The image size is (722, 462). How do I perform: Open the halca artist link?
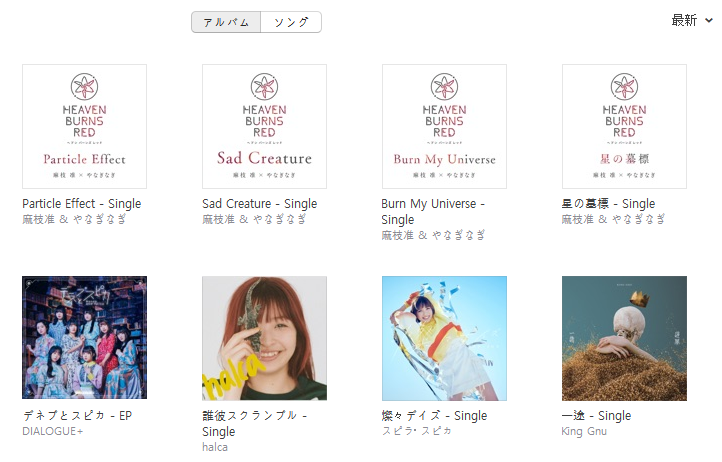pos(215,447)
